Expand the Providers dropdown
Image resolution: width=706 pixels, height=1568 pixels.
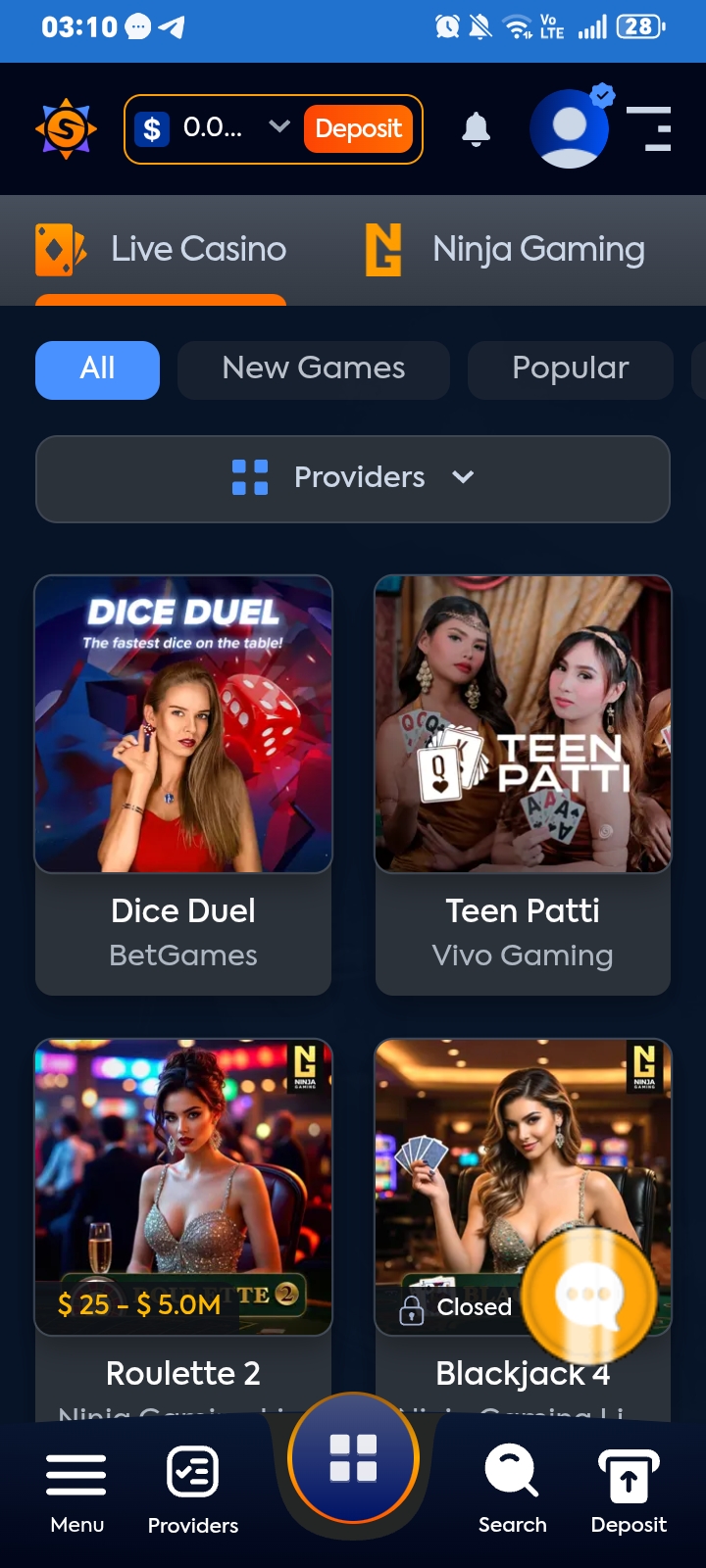pos(353,478)
